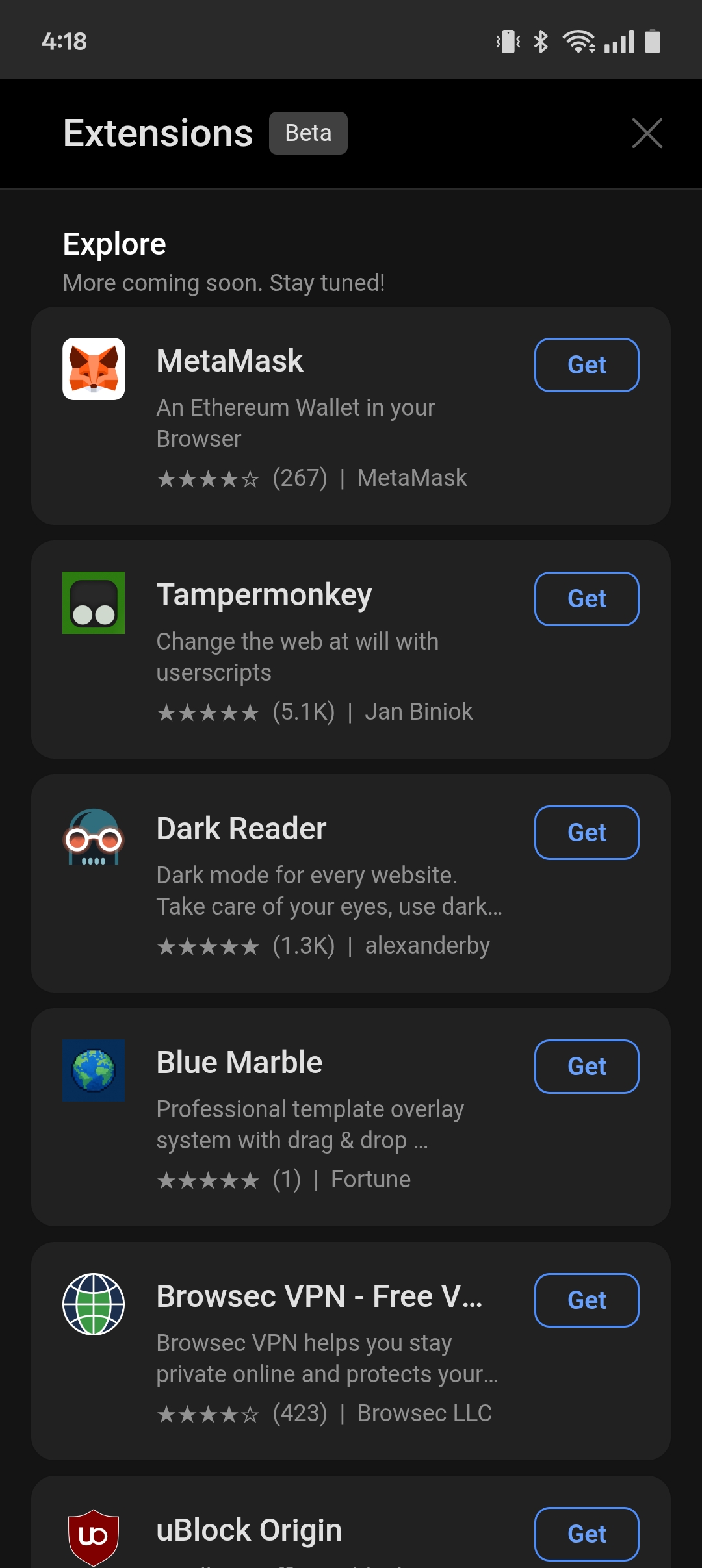Screen dimensions: 702x1568
Task: Click the MetaMask fox icon
Action: pyautogui.click(x=94, y=365)
